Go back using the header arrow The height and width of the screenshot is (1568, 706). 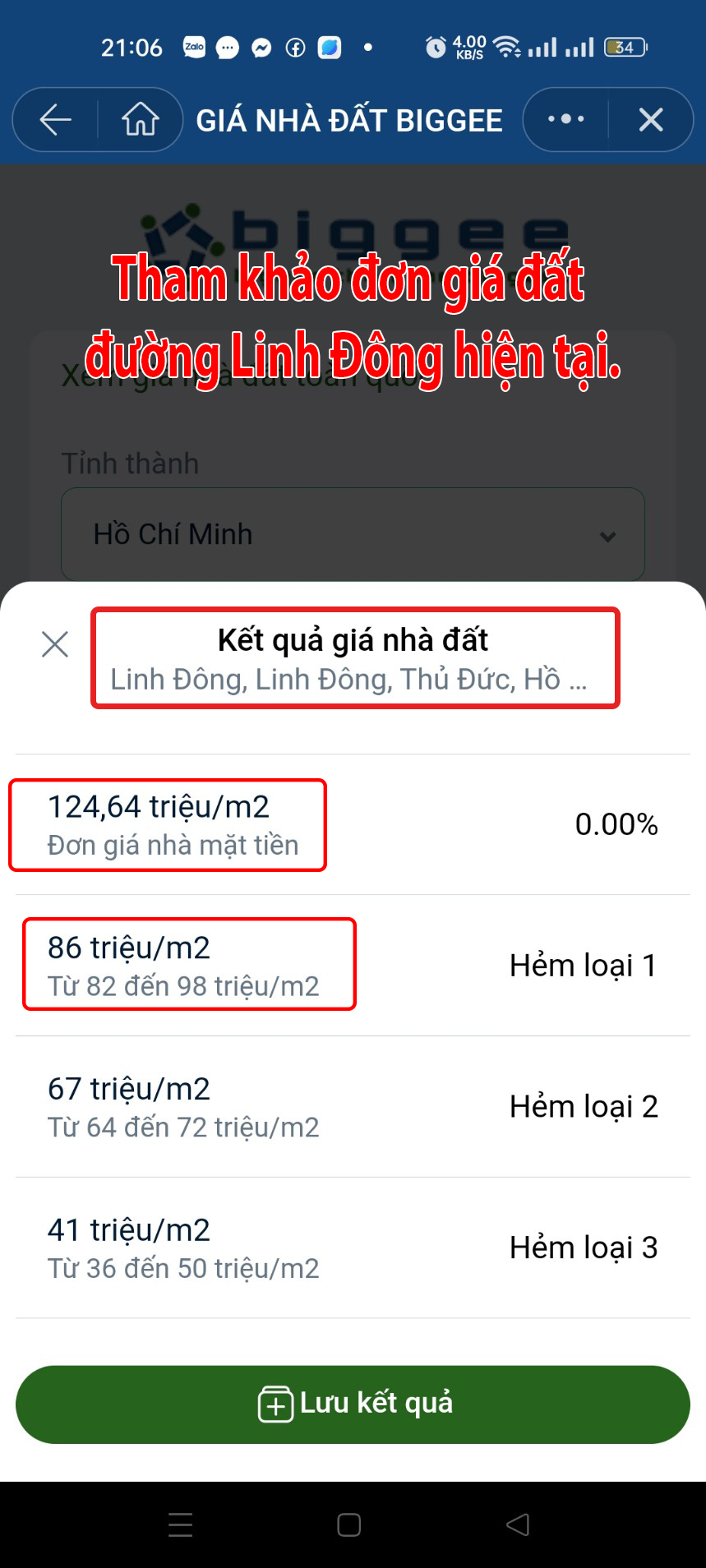pyautogui.click(x=55, y=120)
